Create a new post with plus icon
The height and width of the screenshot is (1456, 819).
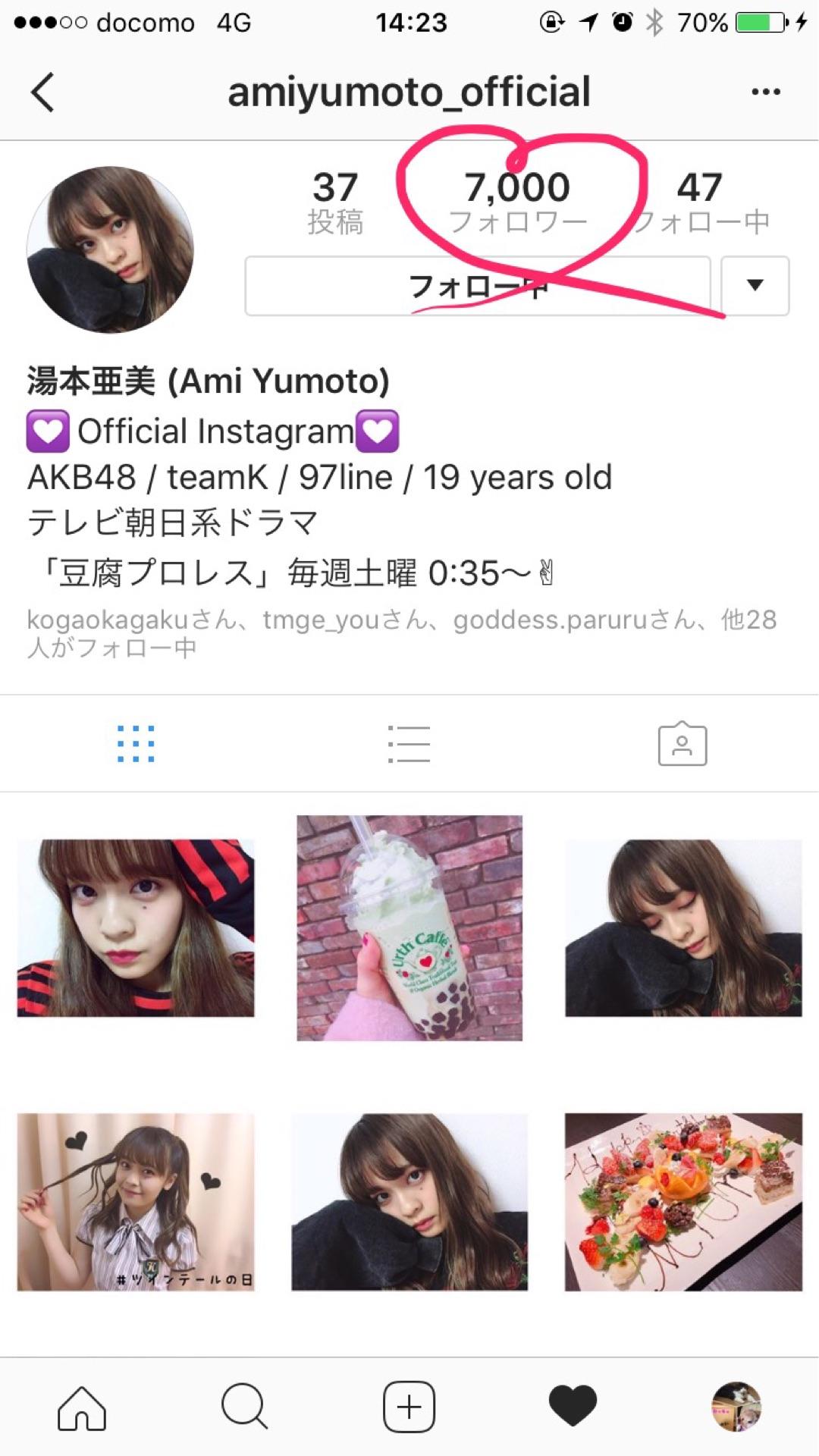[409, 1407]
